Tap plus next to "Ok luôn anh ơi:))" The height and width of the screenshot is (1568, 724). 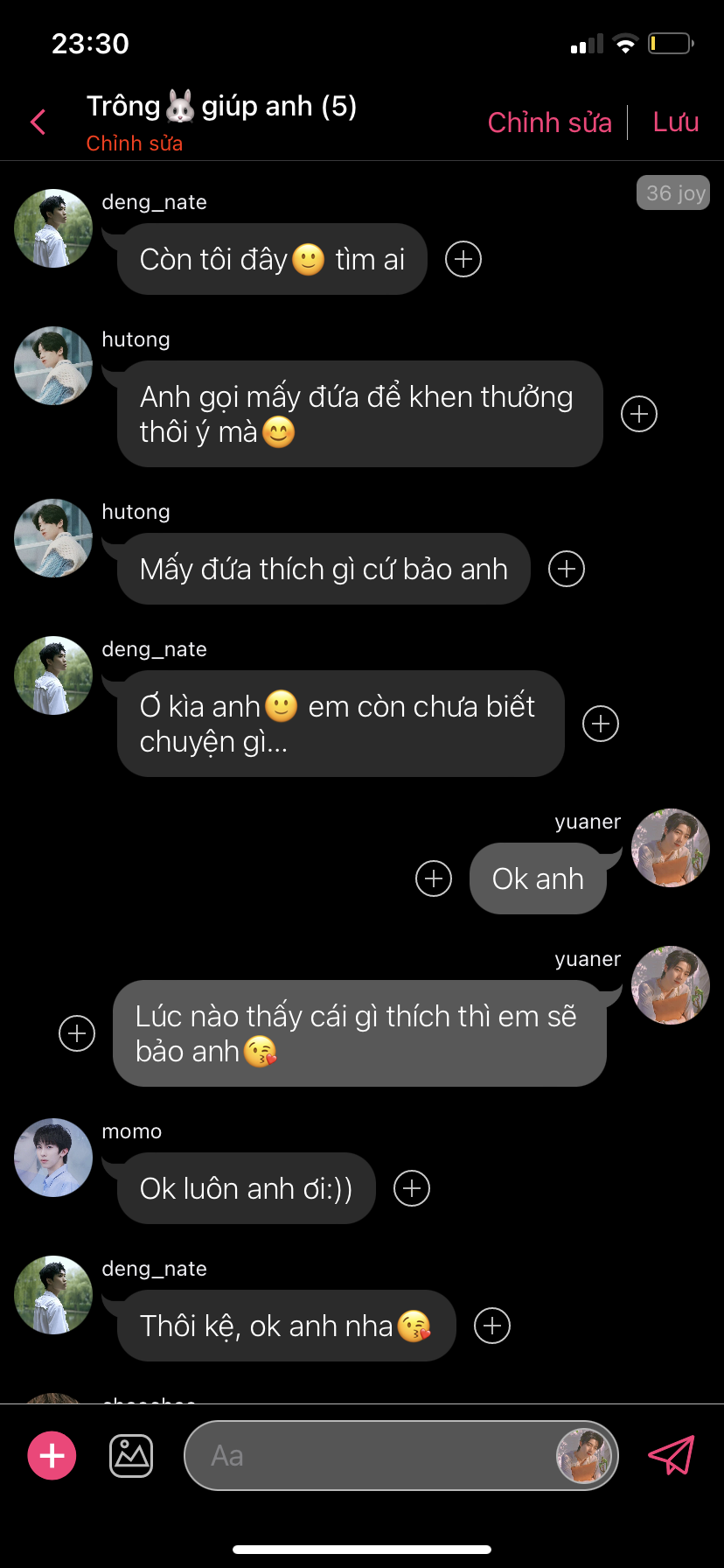coord(412,1188)
